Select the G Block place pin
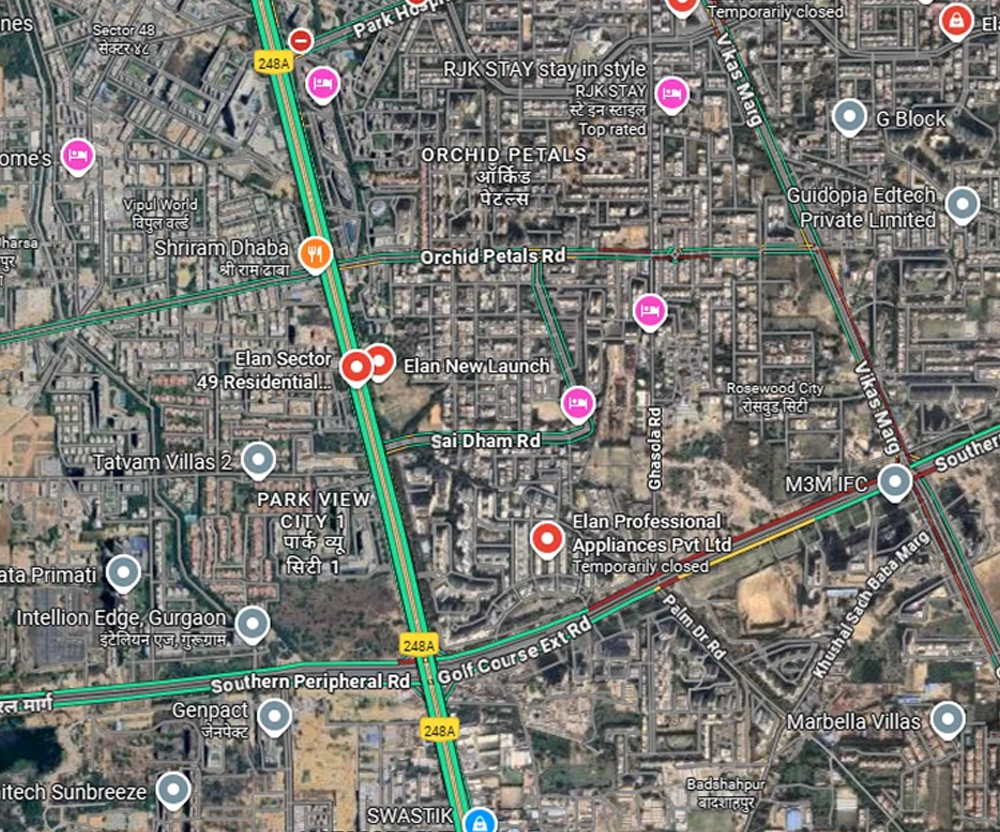1000x832 pixels. [849, 115]
